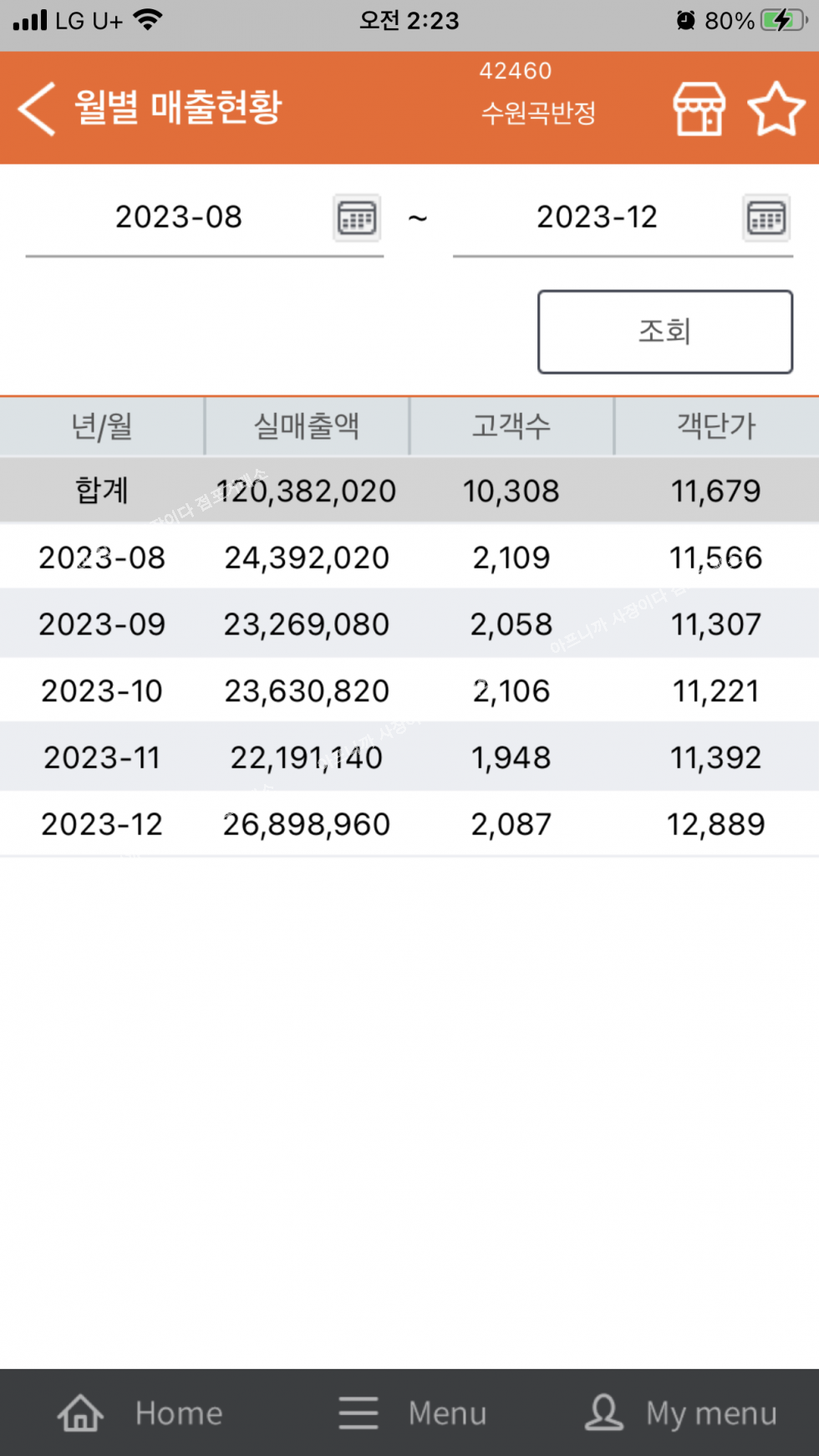Tap the 조회 search button
This screenshot has width=819, height=1456.
pos(664,332)
